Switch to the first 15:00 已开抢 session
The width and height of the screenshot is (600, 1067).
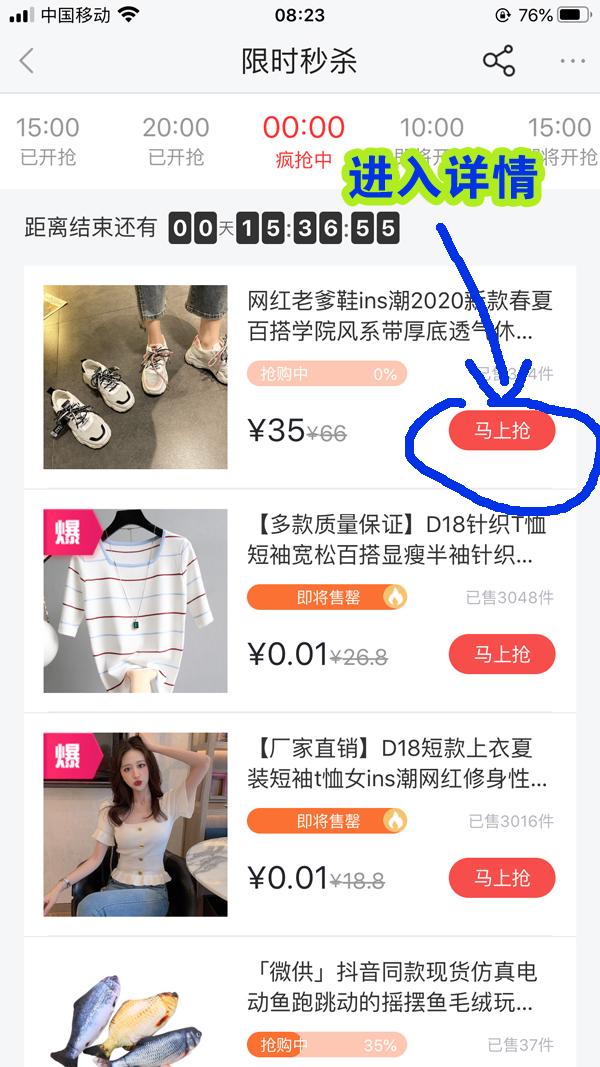coord(47,140)
